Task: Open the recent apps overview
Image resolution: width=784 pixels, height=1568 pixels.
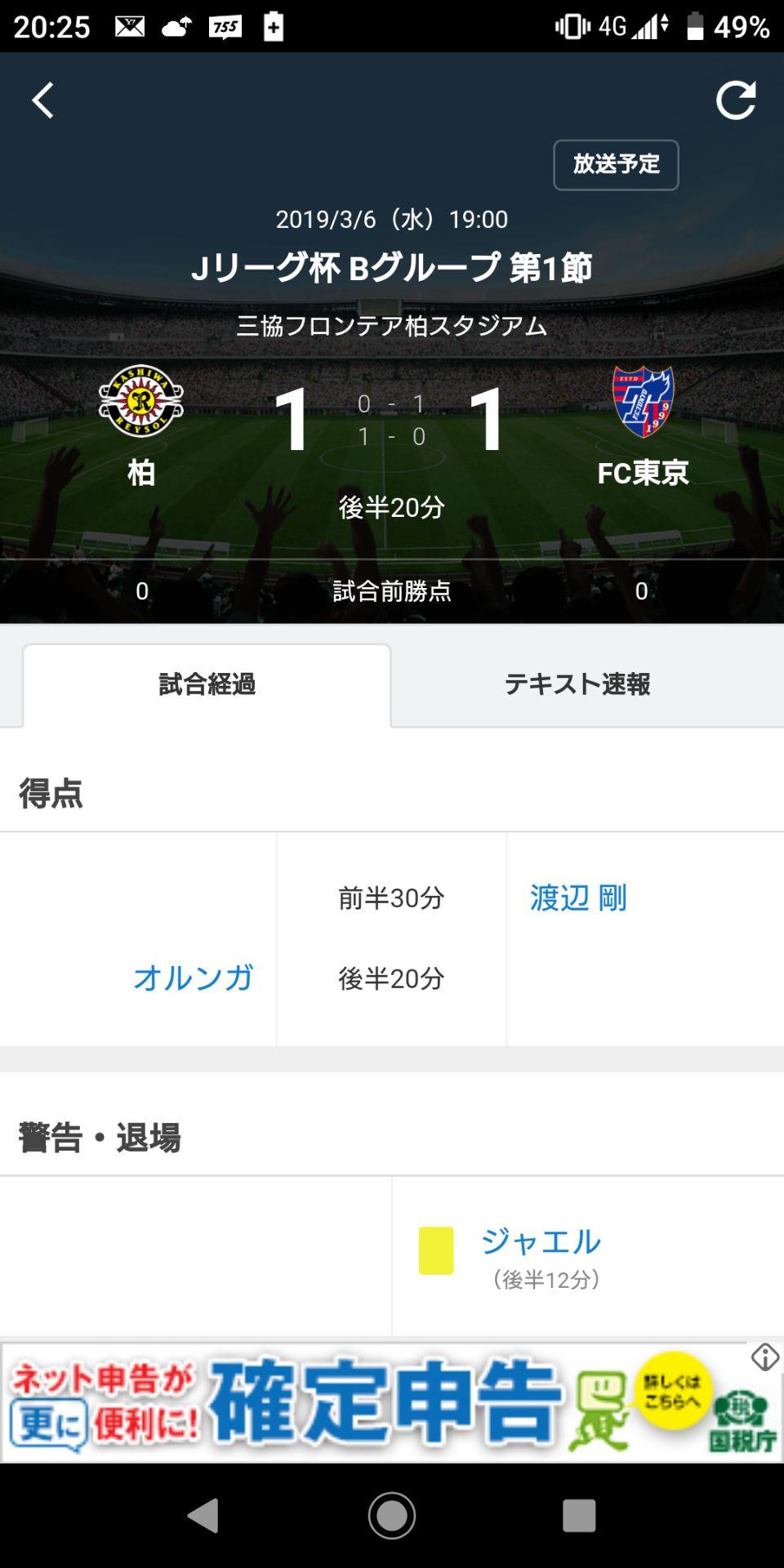Action: pyautogui.click(x=578, y=1516)
